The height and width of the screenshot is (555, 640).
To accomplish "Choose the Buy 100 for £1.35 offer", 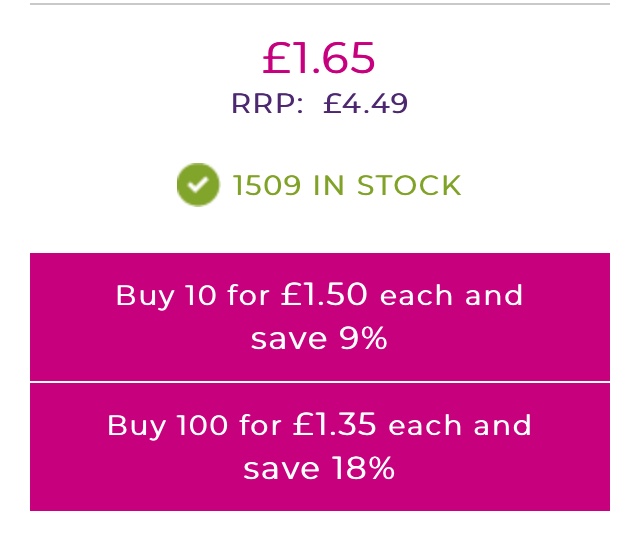I will [x=320, y=447].
